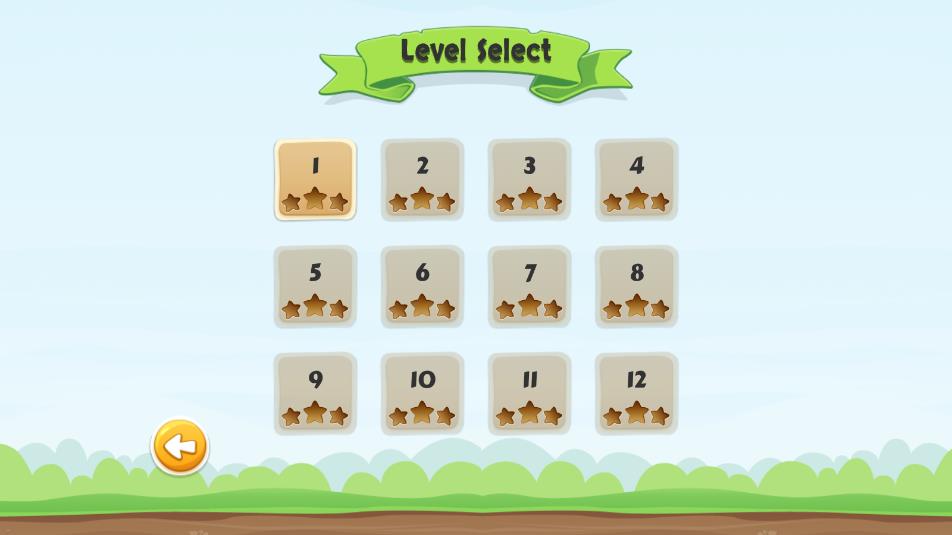This screenshot has width=952, height=535.
Task: Select level 1
Action: pyautogui.click(x=315, y=179)
